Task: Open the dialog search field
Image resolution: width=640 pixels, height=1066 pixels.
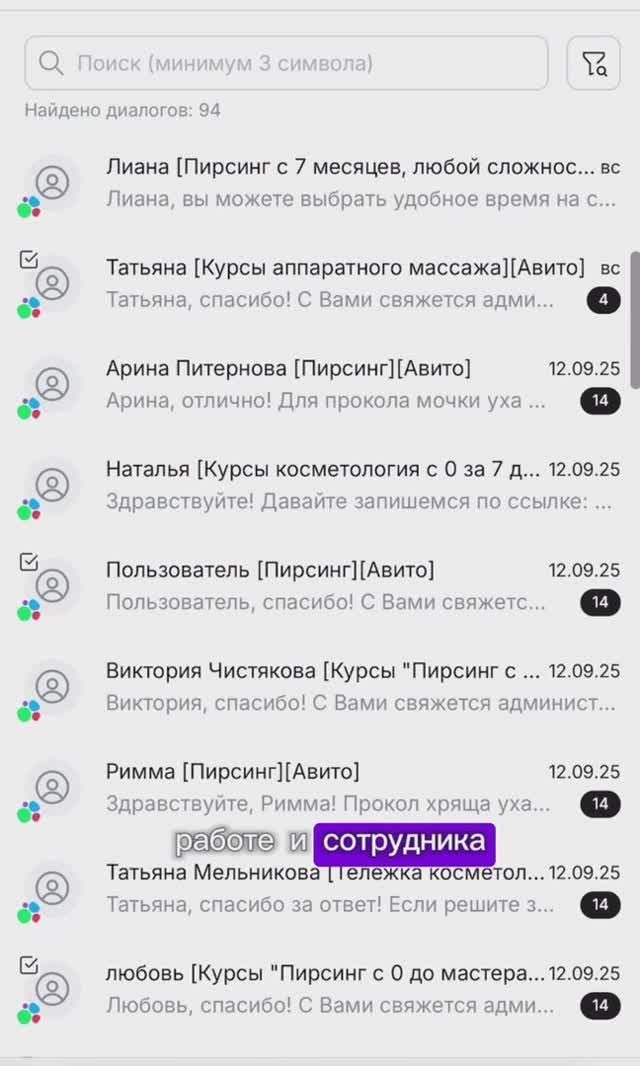Action: click(x=286, y=64)
